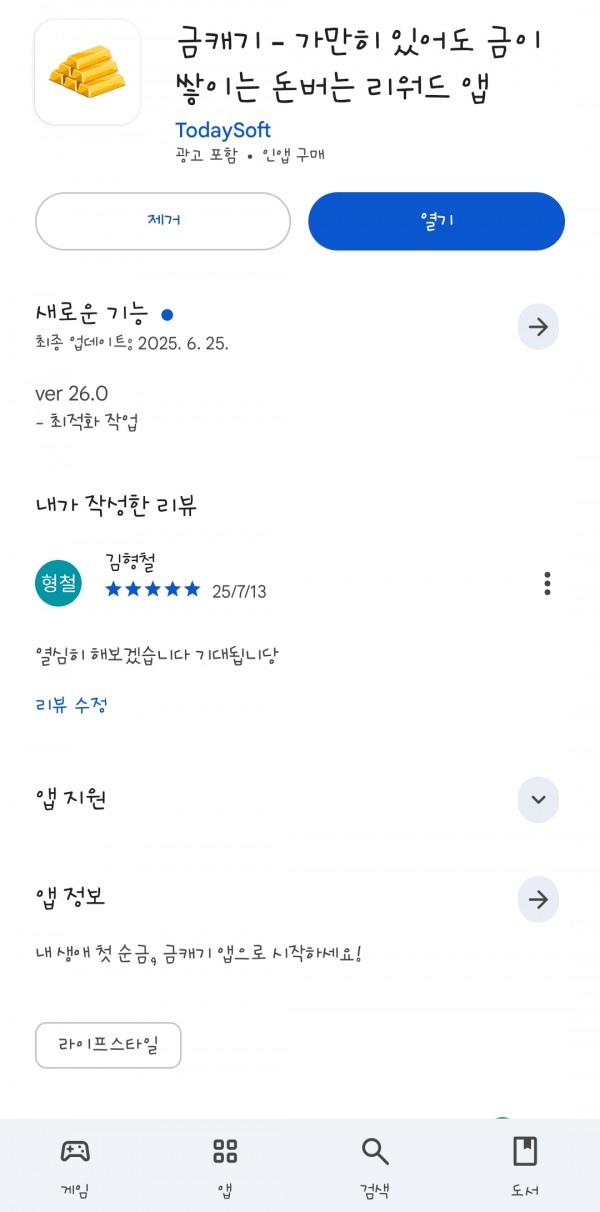Expand the 앱 지원 section
This screenshot has height=1212, width=600.
click(x=538, y=799)
